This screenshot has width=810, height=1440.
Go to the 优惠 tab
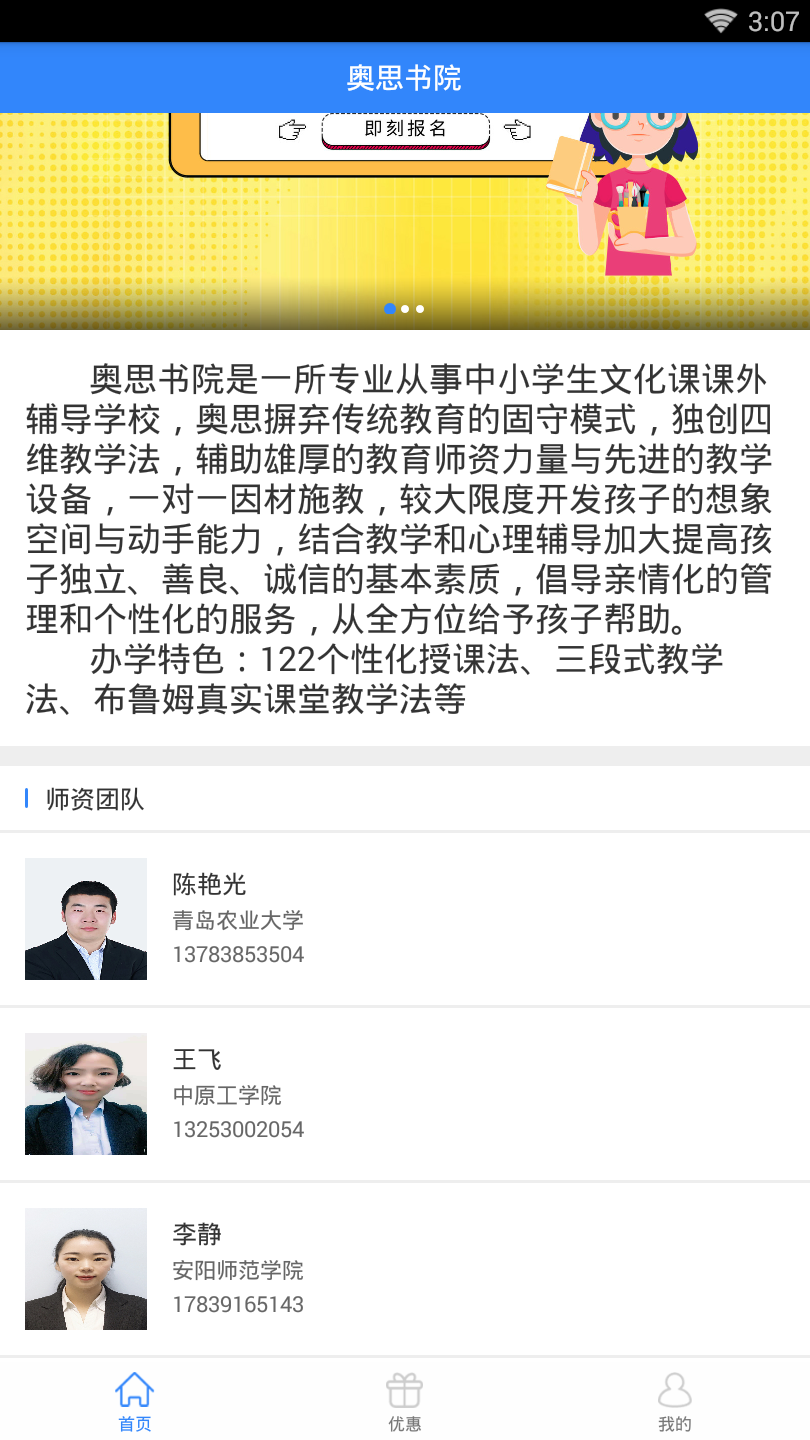405,1400
